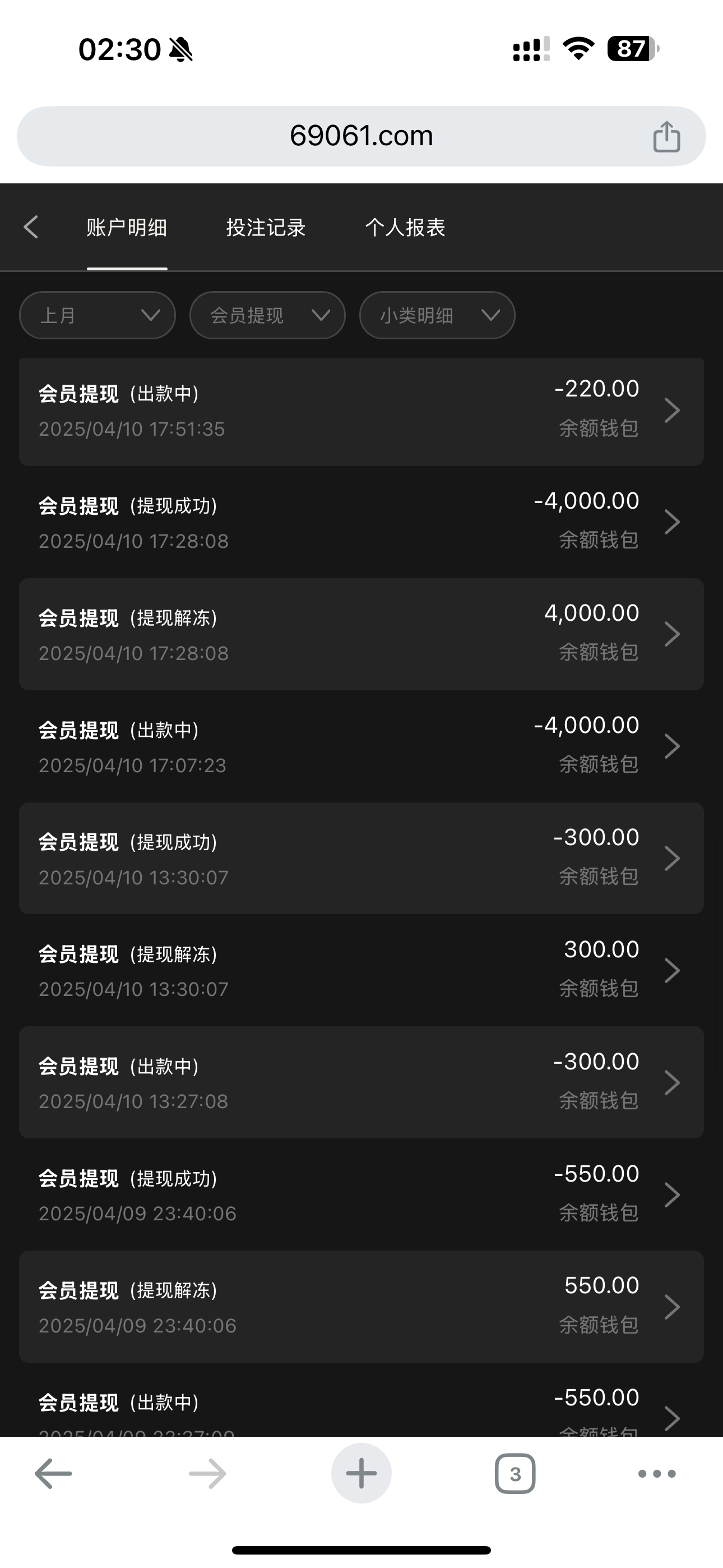Open the 550.00 提现解冻 record
Image resolution: width=723 pixels, height=1568 pixels.
pyautogui.click(x=361, y=1306)
